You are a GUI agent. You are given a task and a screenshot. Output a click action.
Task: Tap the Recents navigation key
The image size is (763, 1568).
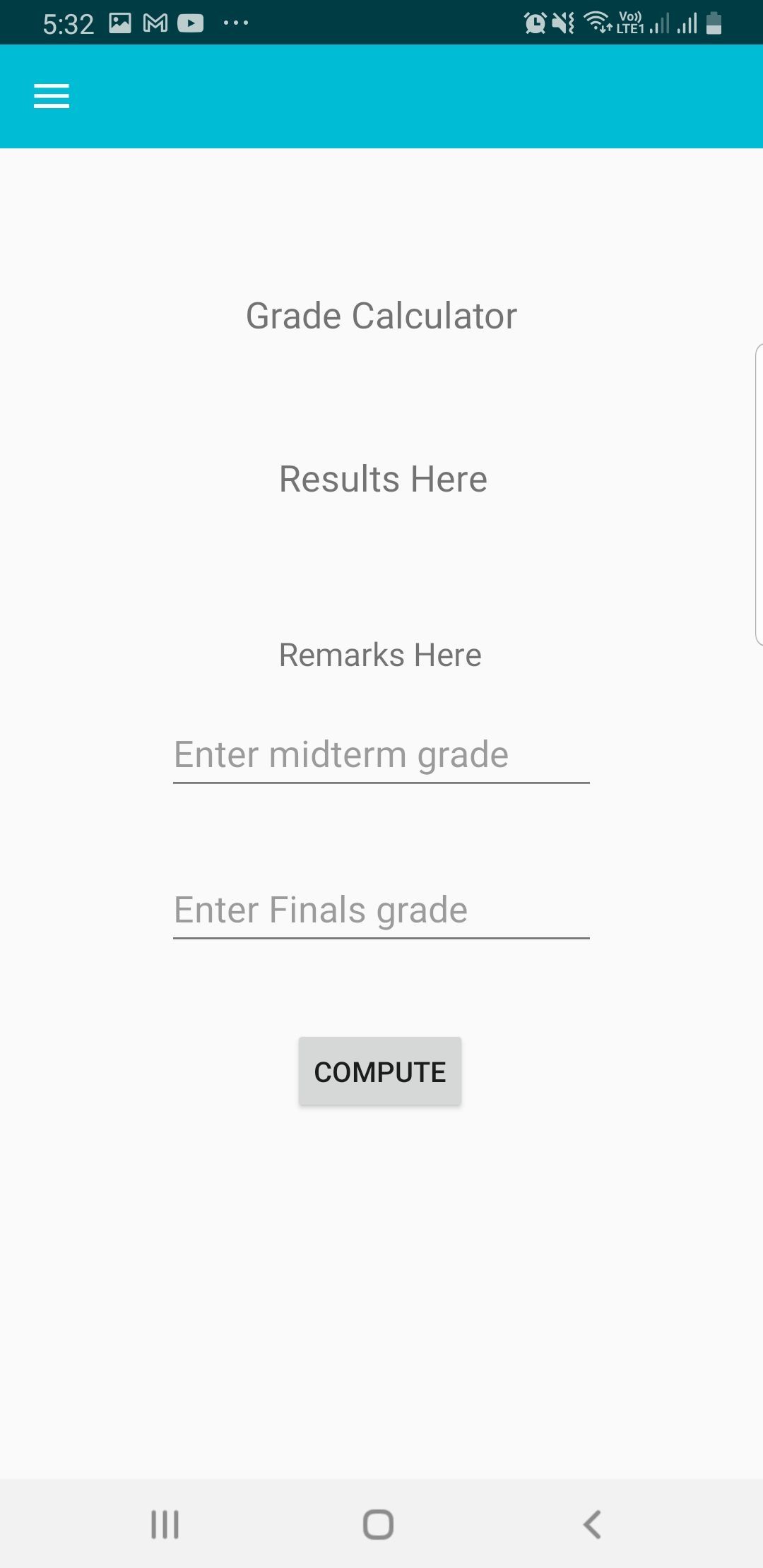pyautogui.click(x=164, y=1524)
